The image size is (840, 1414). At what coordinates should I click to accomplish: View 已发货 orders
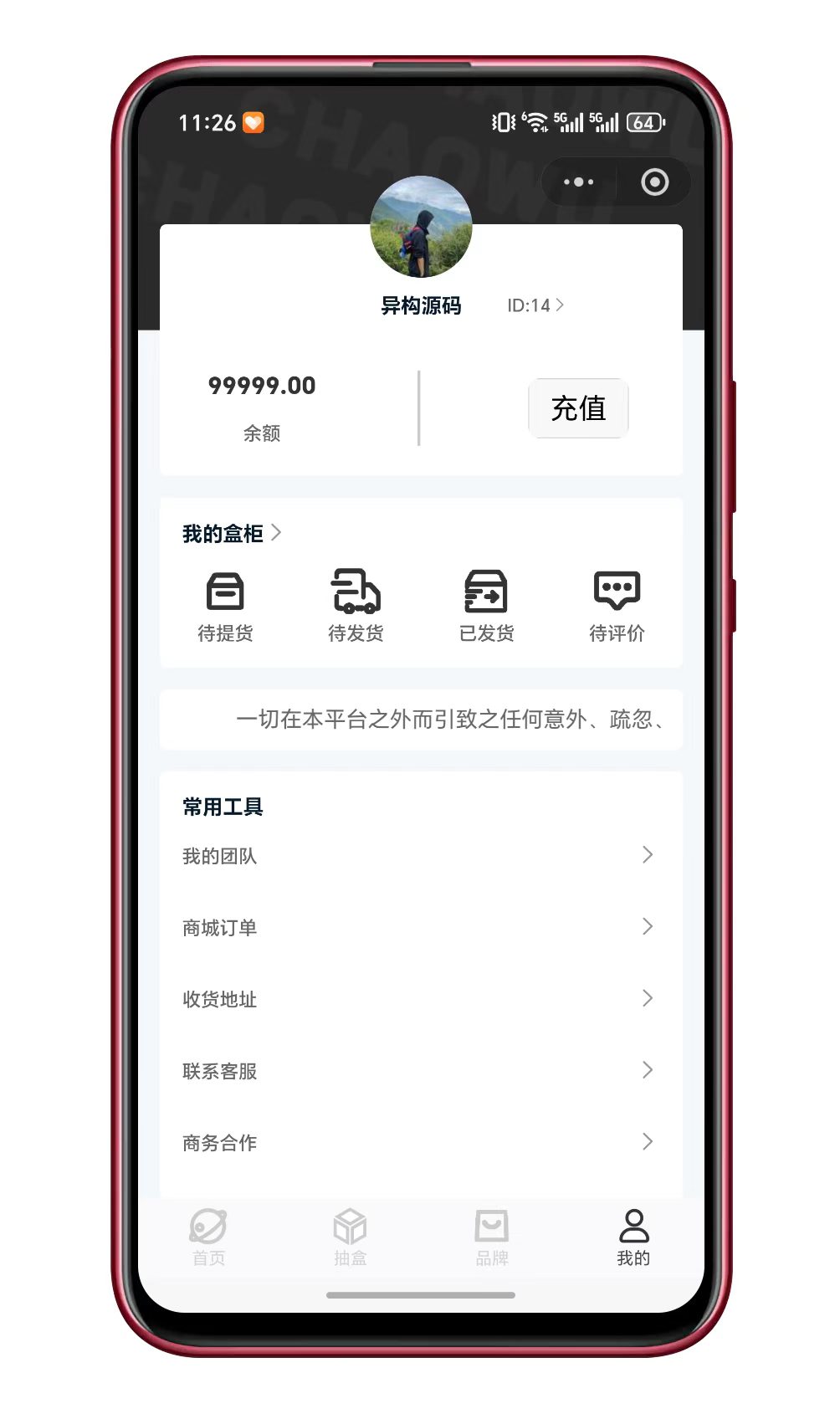pos(486,606)
